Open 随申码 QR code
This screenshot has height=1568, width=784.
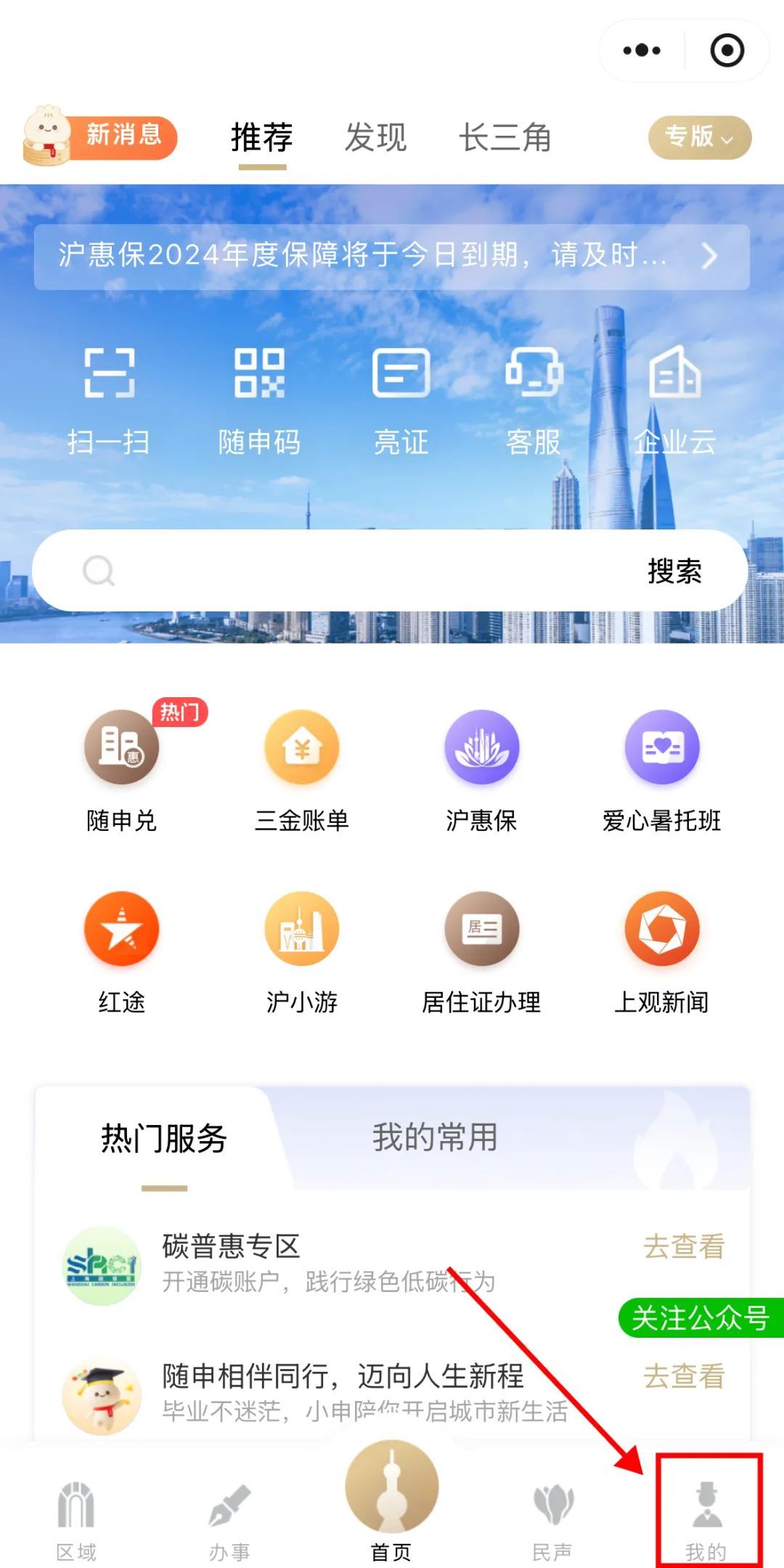(259, 399)
